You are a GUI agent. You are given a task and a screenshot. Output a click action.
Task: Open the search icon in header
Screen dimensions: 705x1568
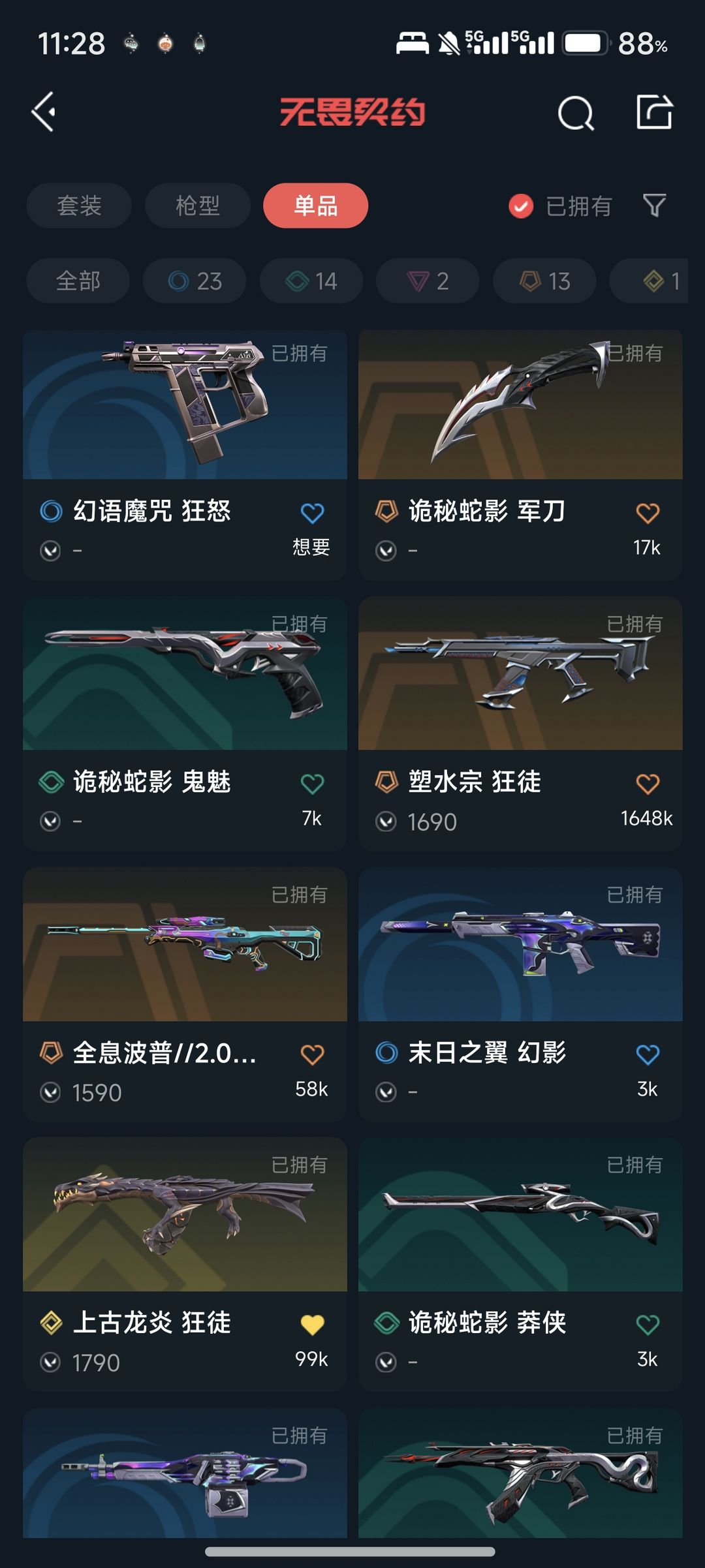coord(576,114)
